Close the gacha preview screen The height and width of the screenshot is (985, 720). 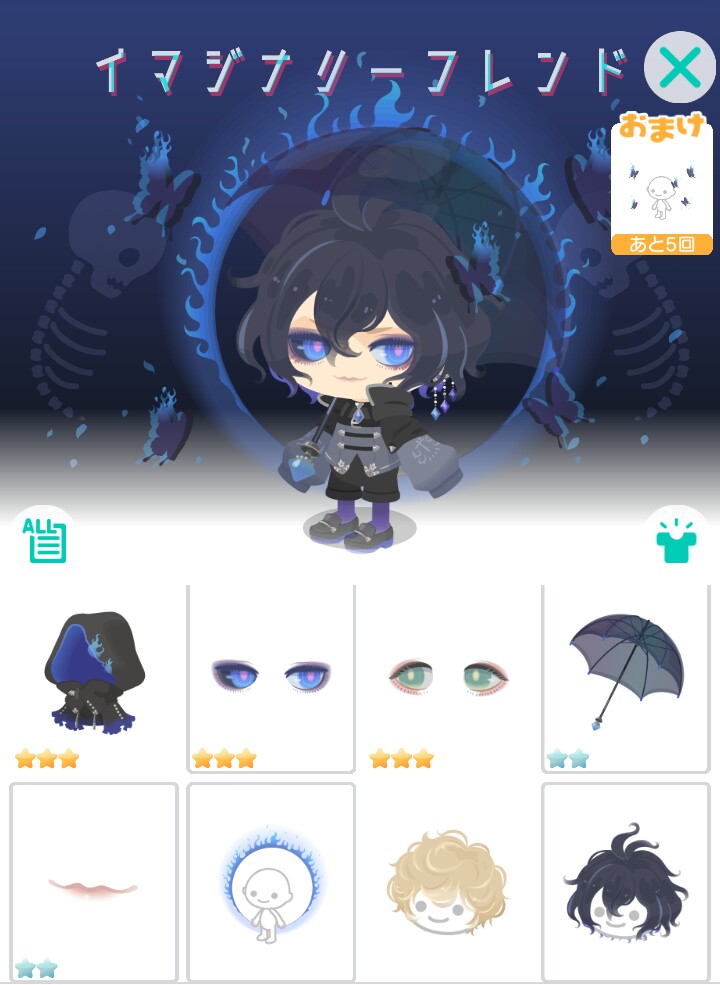click(680, 68)
